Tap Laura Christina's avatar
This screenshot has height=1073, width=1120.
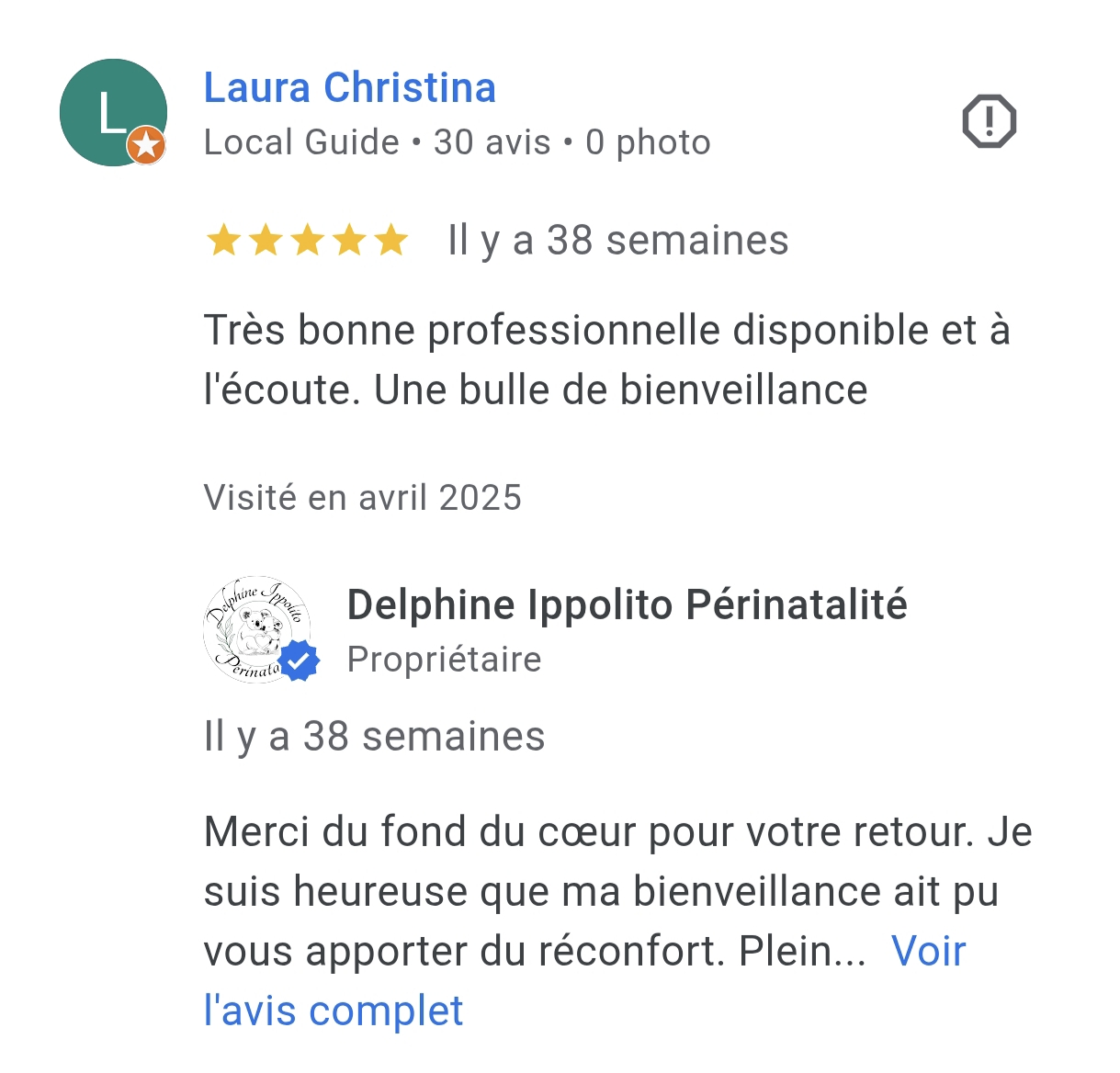(113, 113)
